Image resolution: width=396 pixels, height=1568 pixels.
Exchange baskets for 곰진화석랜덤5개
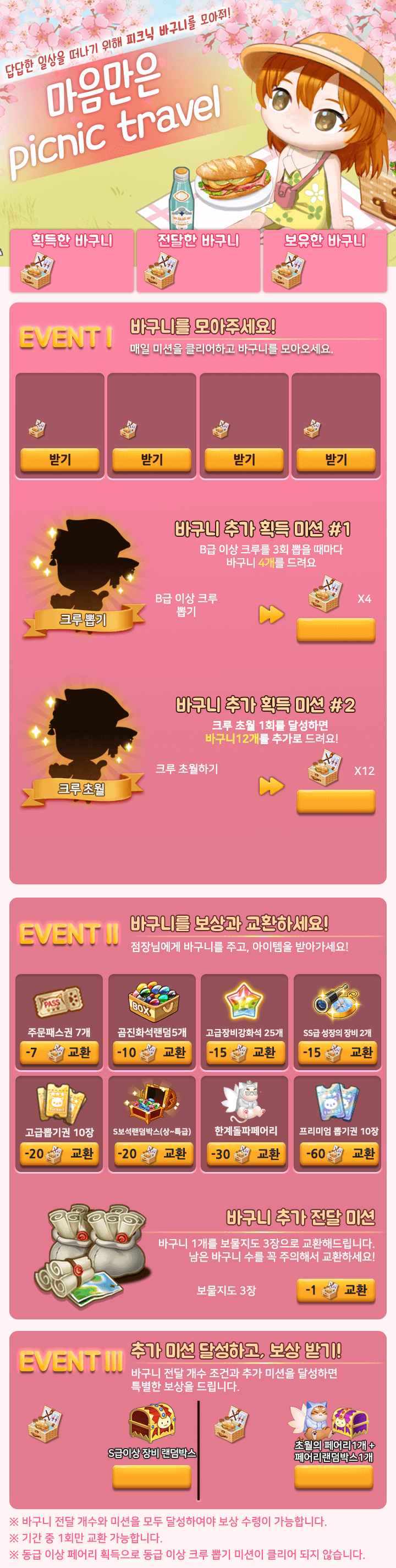coord(152,1052)
